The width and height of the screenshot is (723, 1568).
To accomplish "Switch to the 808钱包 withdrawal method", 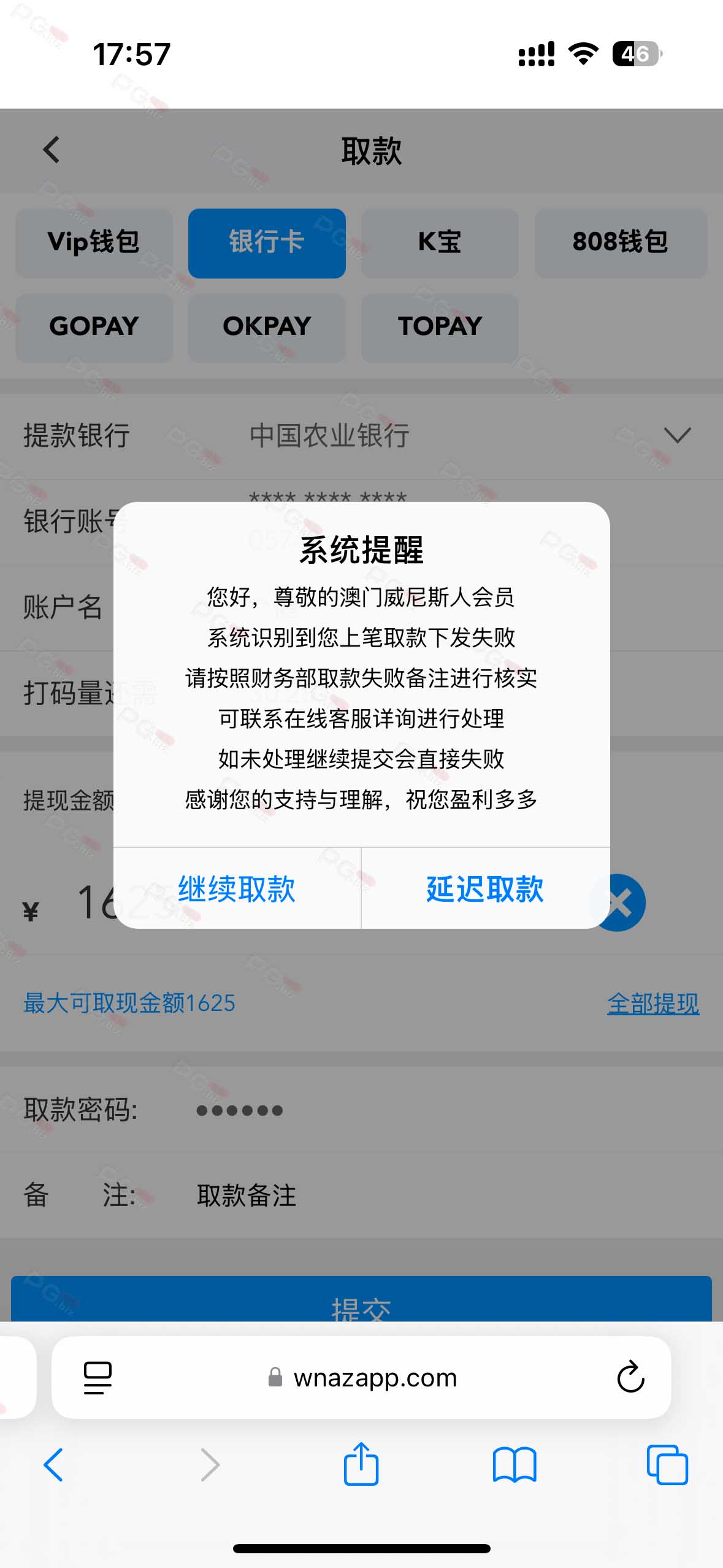I will pos(621,243).
